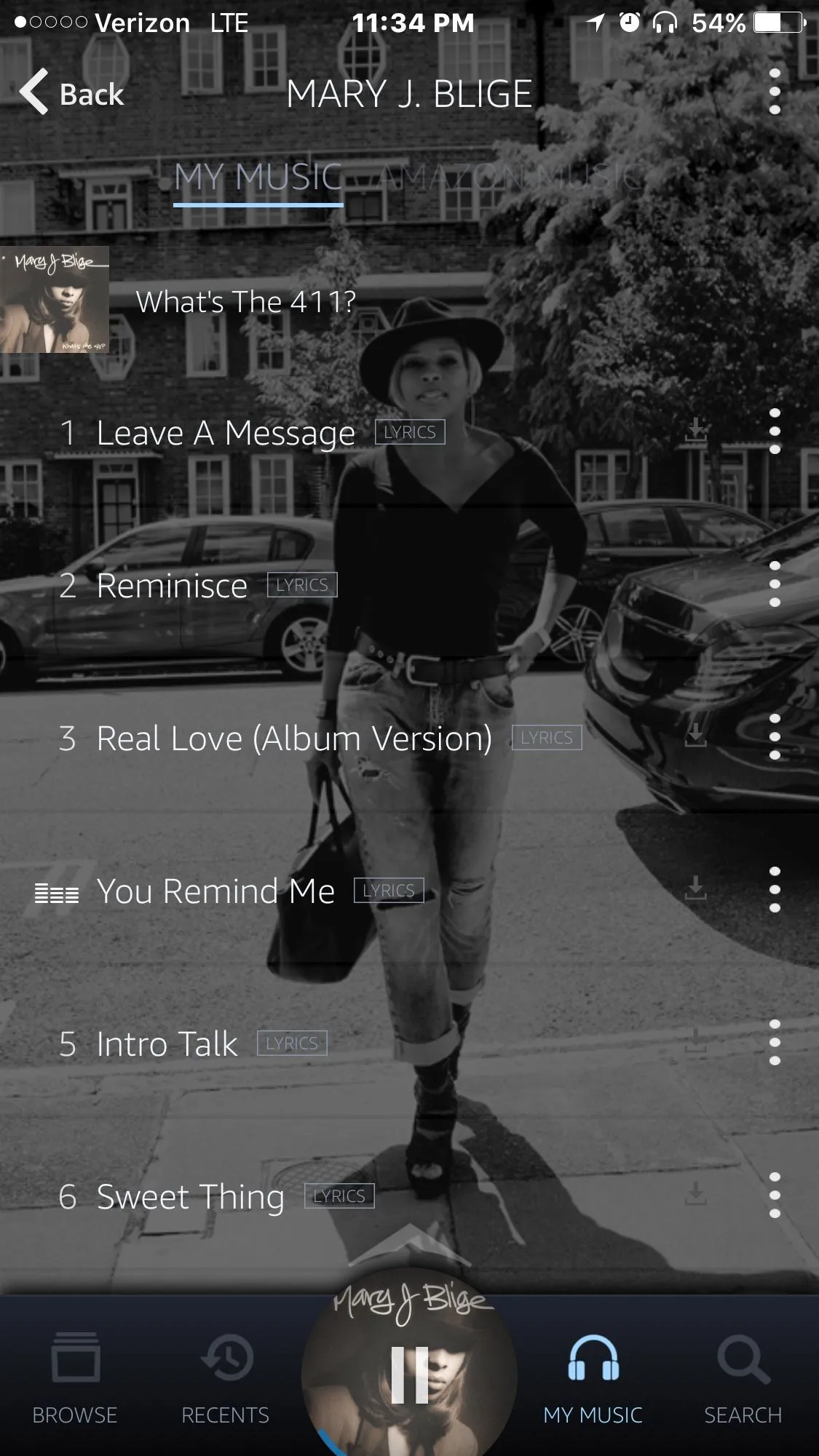Switch to the Browse tab
The height and width of the screenshot is (1456, 819).
(x=75, y=1377)
